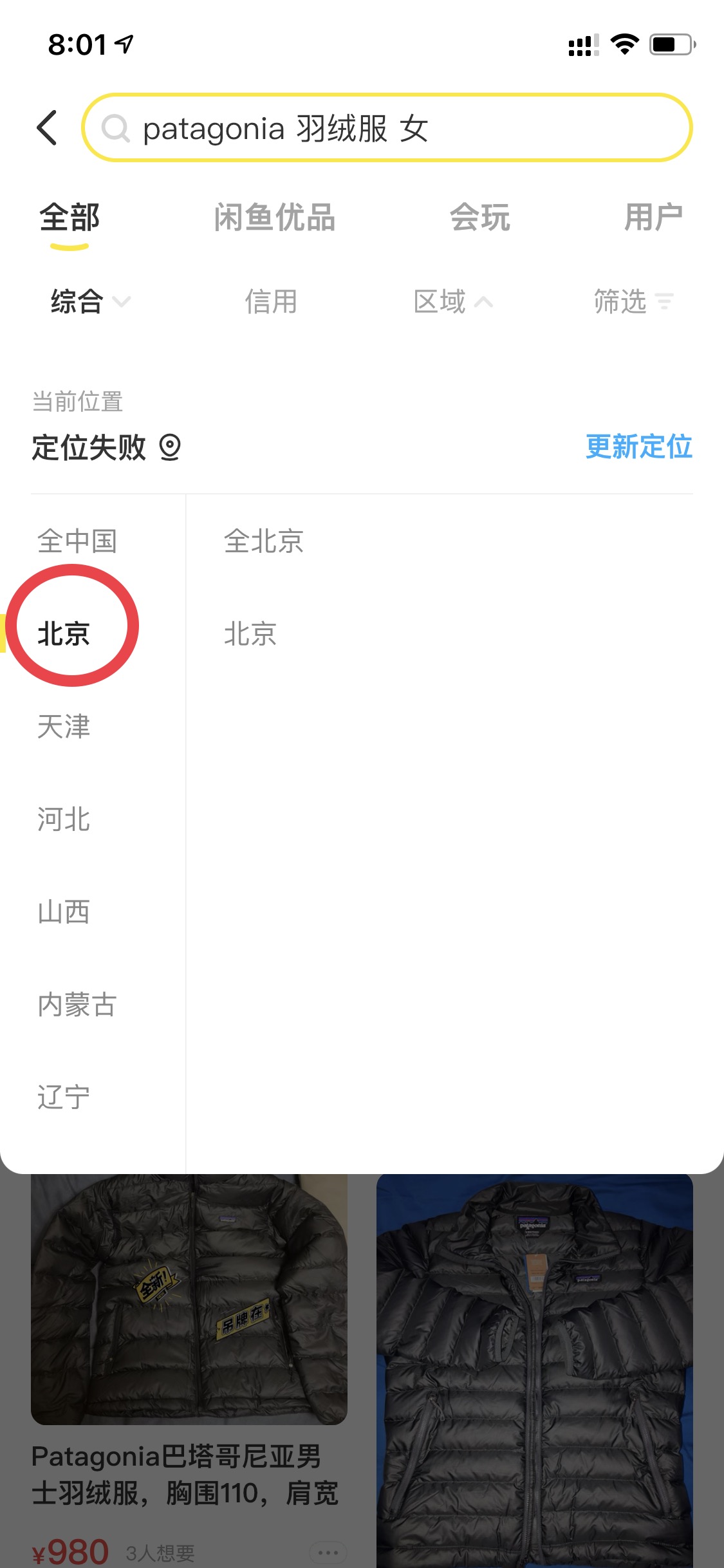Choose 内蒙古 as the region

[77, 1005]
